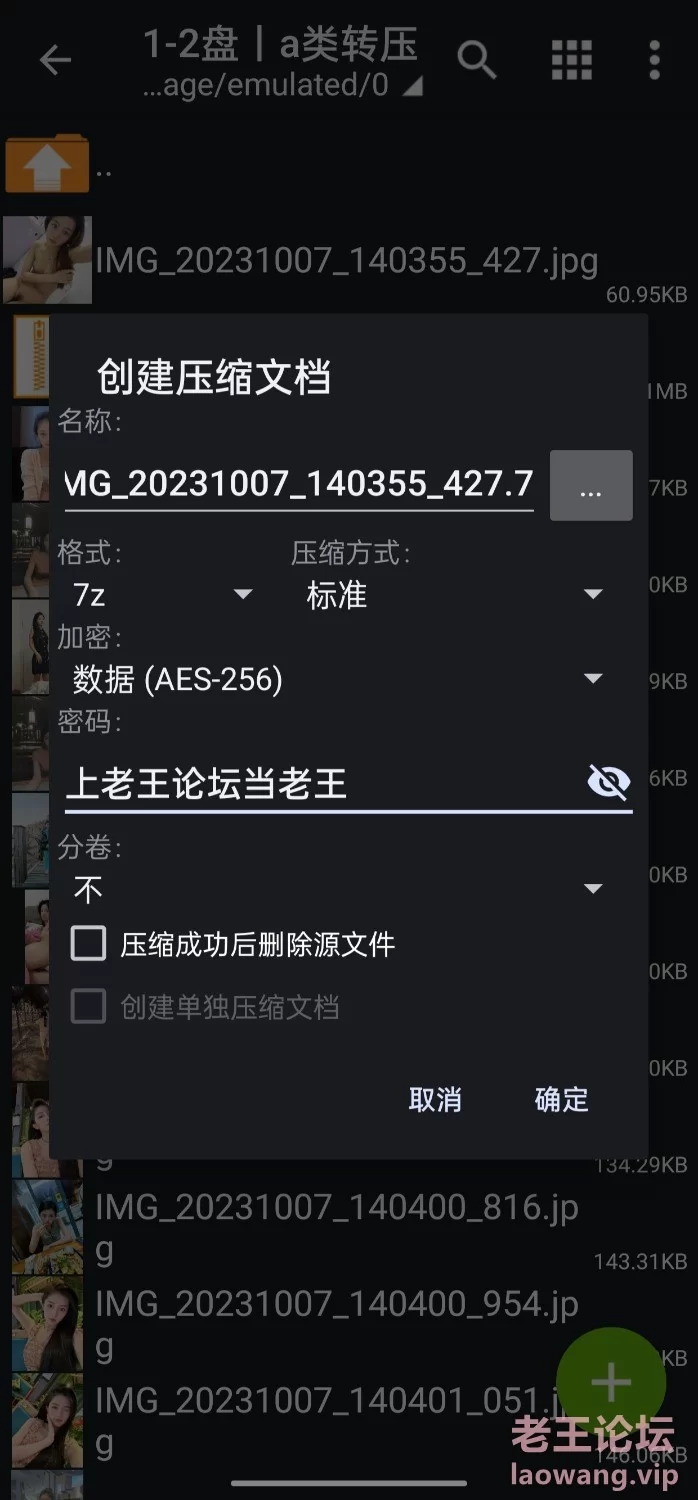Tap the 确定 button to create archive
This screenshot has width=698, height=1500.
click(x=561, y=1099)
